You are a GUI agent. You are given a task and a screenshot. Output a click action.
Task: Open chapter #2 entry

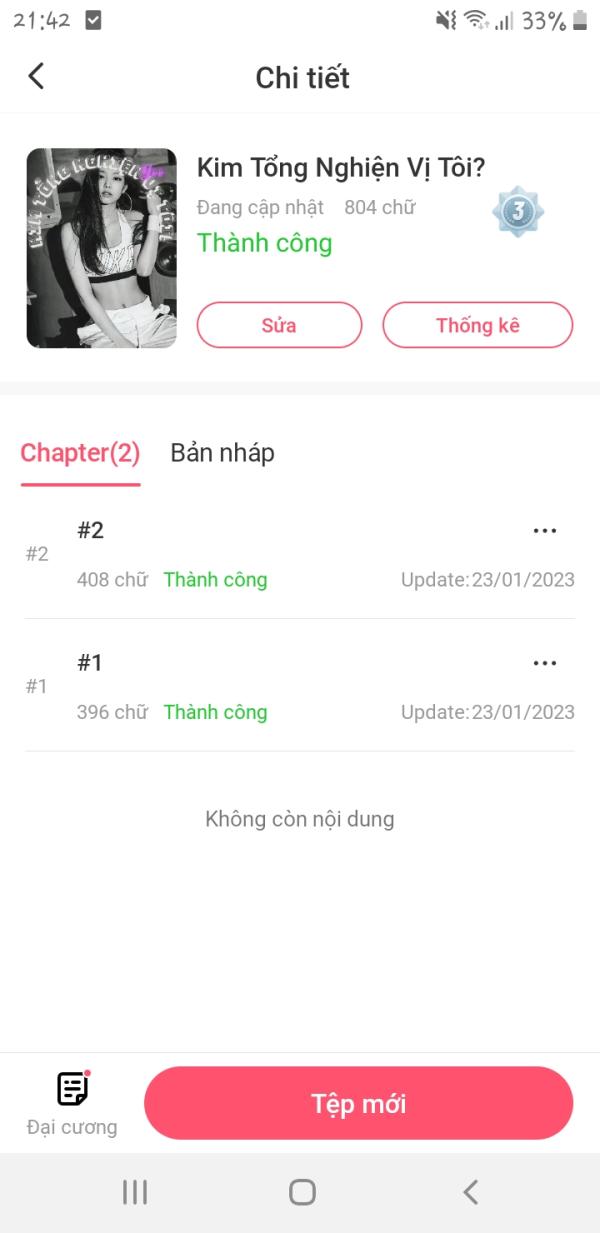(x=250, y=553)
